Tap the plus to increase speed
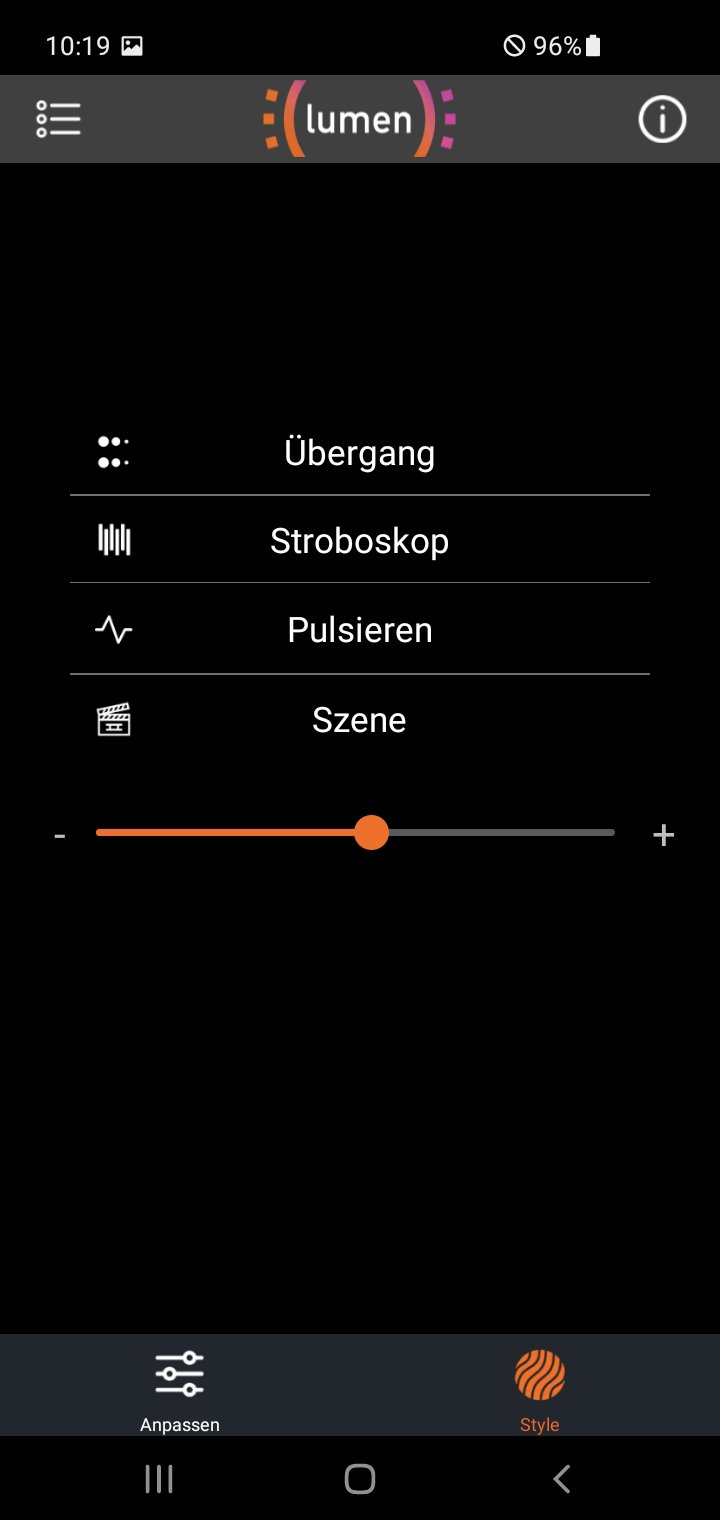Image resolution: width=720 pixels, height=1520 pixels. click(x=663, y=833)
